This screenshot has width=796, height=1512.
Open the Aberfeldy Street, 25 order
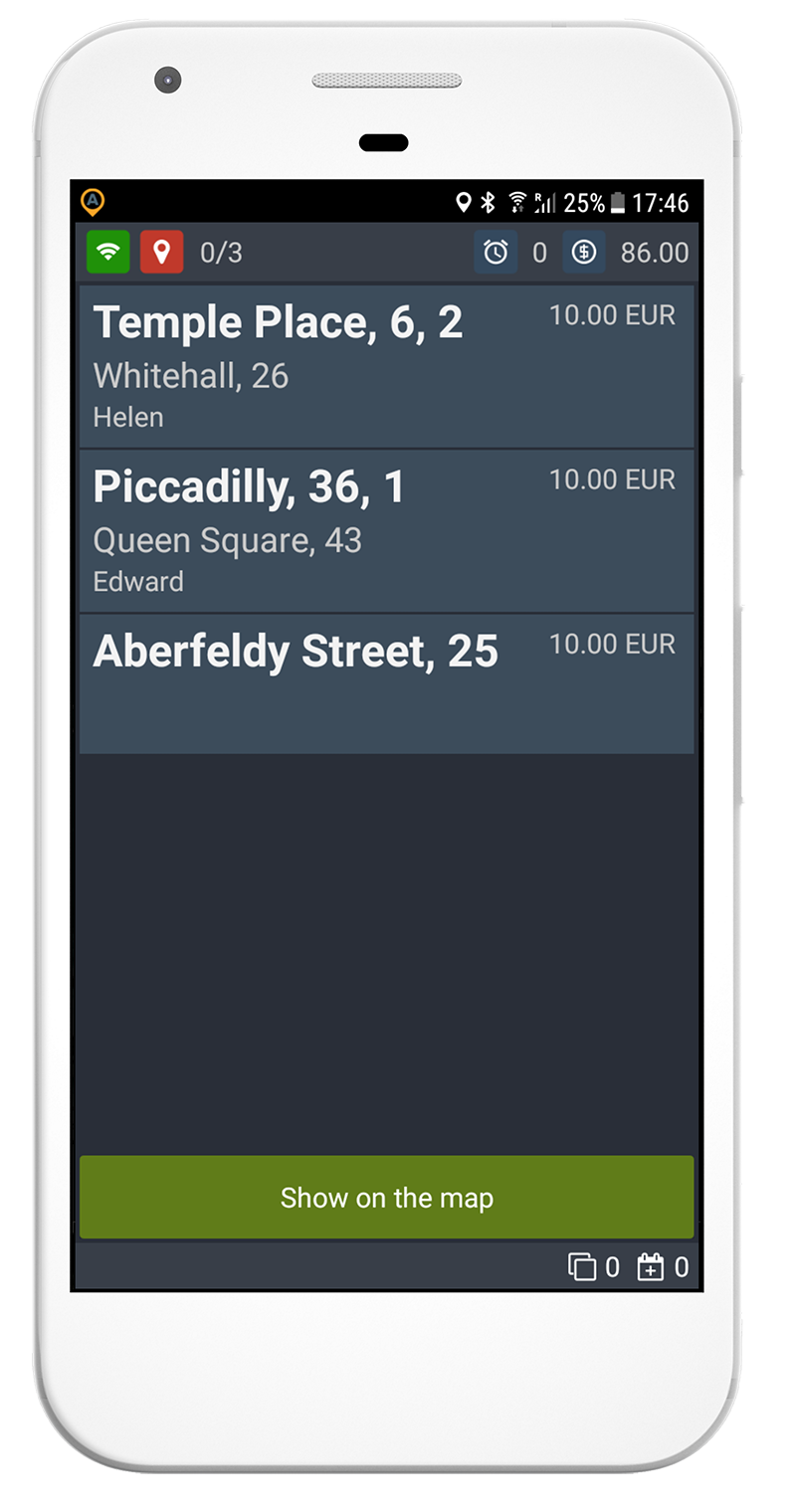coord(386,684)
